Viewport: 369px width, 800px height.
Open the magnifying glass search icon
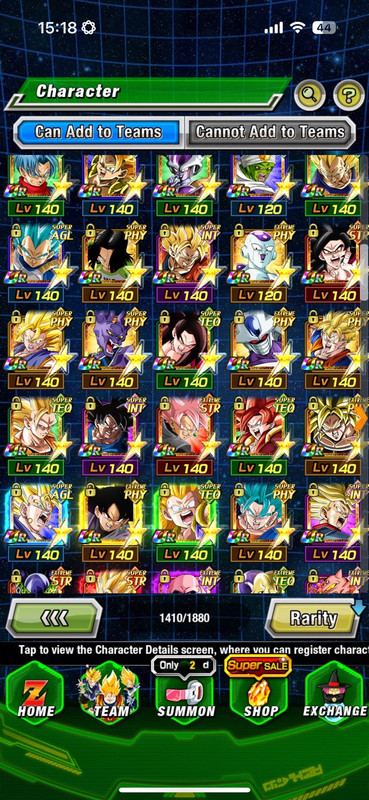(310, 95)
